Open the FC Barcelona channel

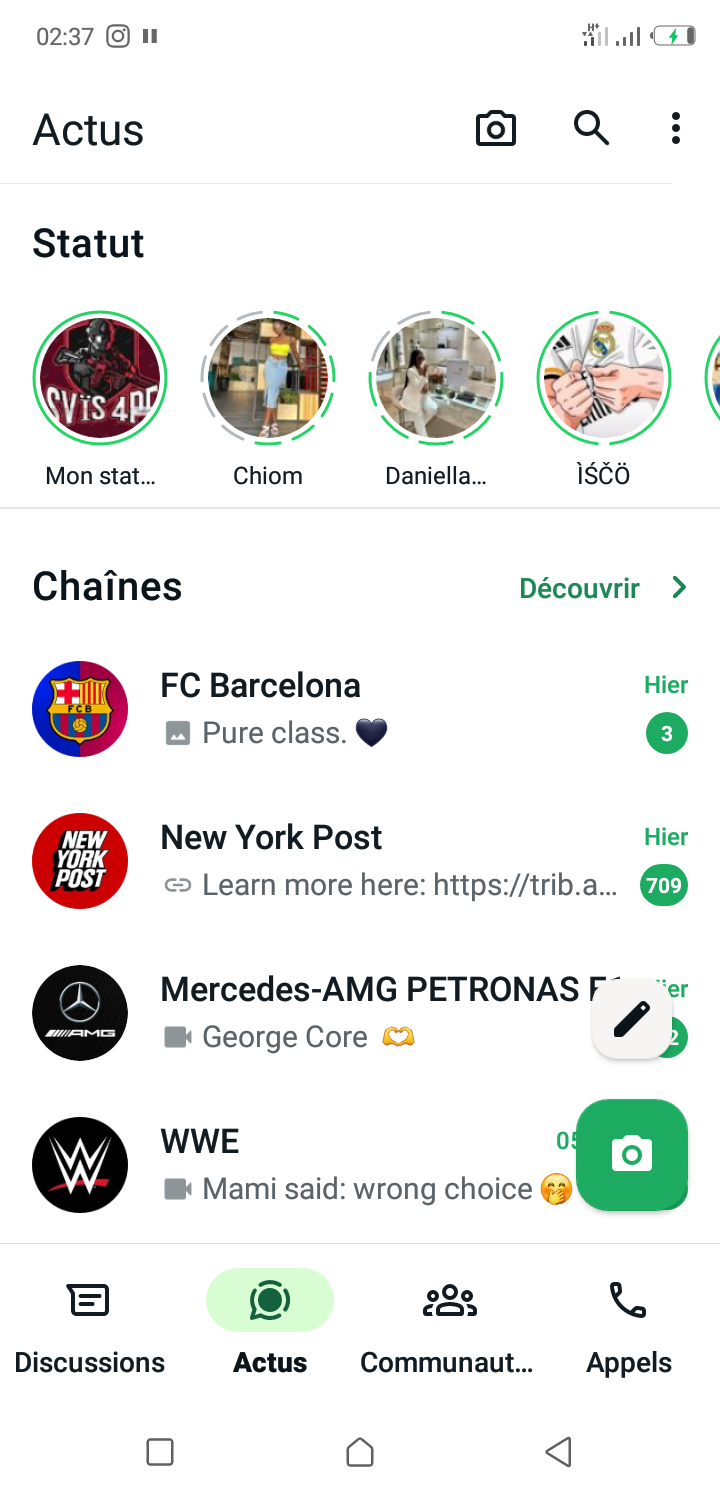330,709
